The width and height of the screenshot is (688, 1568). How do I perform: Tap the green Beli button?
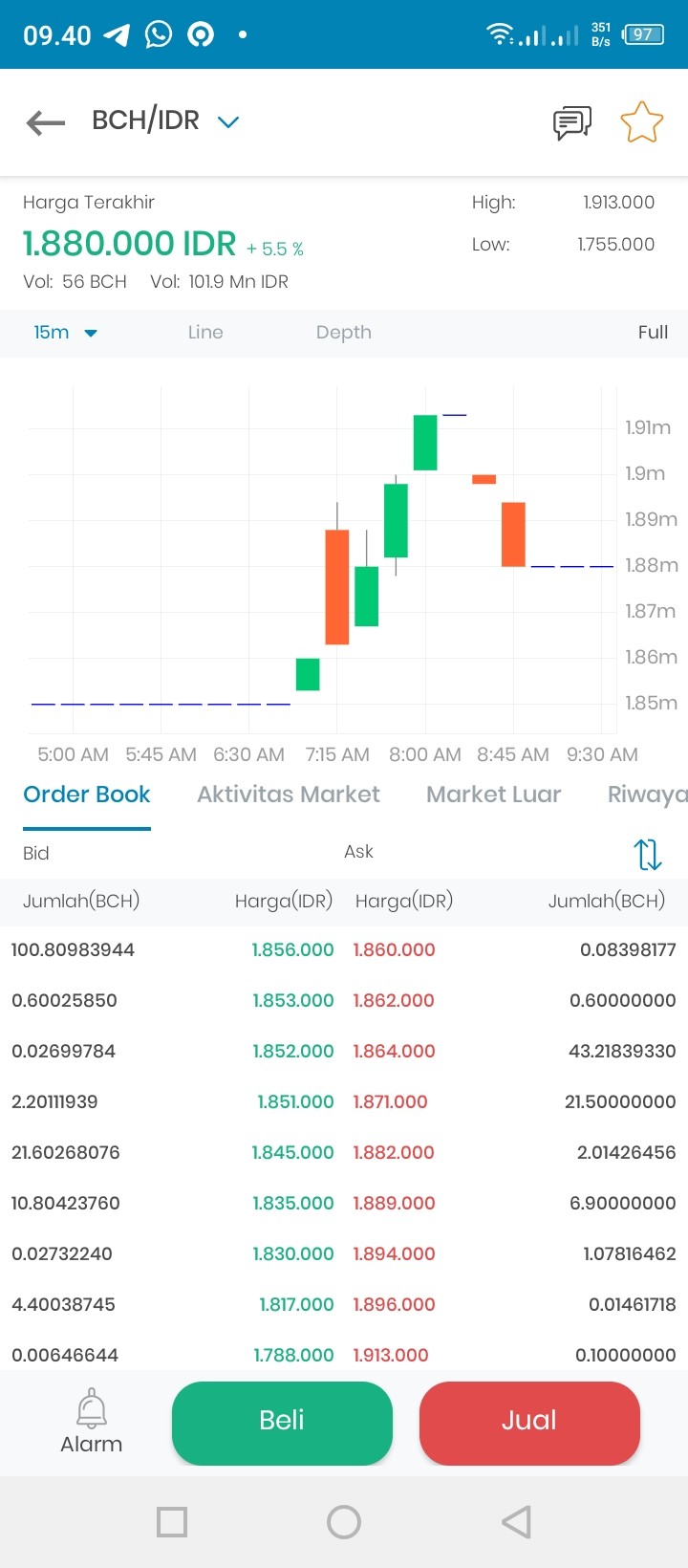coord(282,1423)
